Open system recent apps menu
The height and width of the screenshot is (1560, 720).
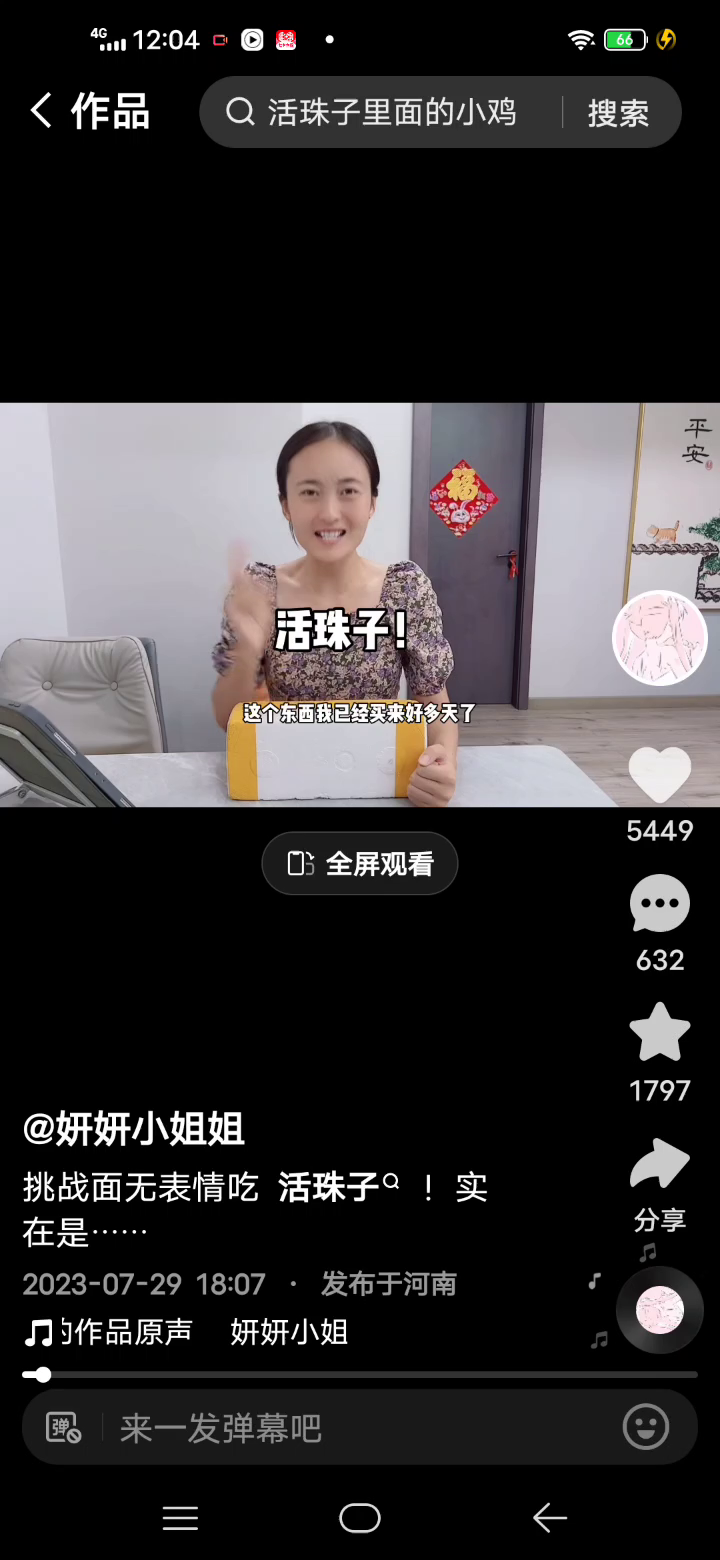click(180, 1518)
